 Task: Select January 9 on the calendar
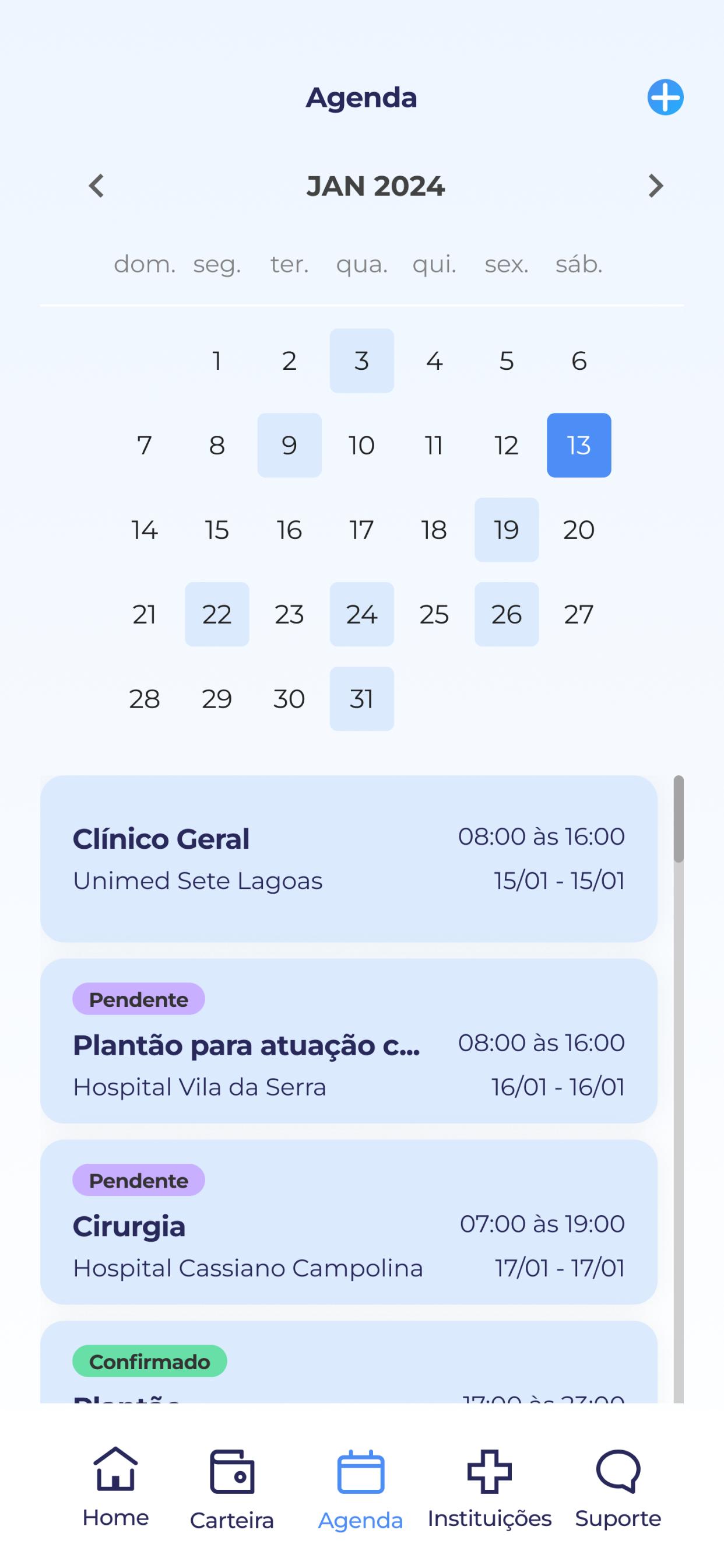pyautogui.click(x=289, y=446)
